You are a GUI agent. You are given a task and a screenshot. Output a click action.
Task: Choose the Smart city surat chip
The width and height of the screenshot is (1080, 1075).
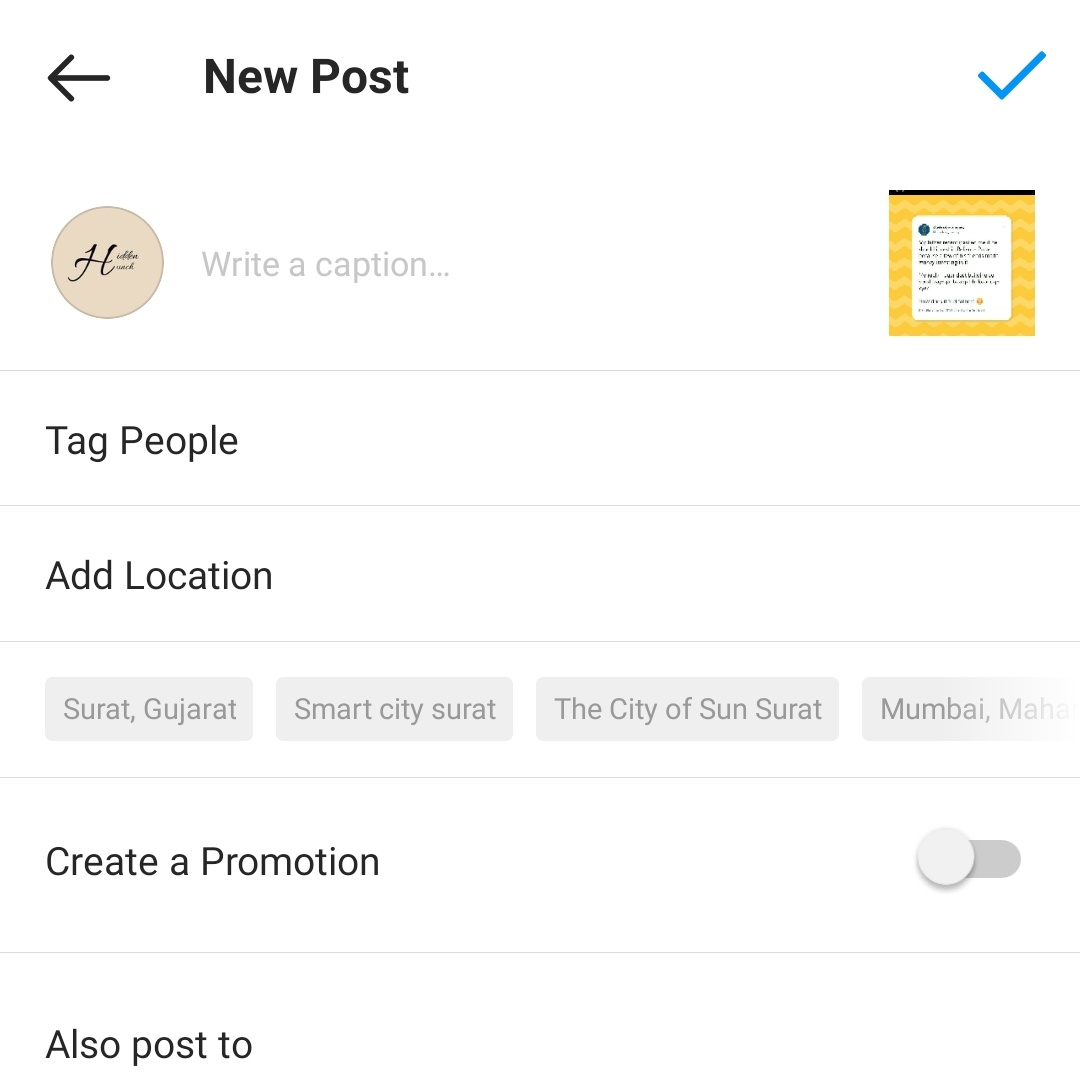[394, 709]
